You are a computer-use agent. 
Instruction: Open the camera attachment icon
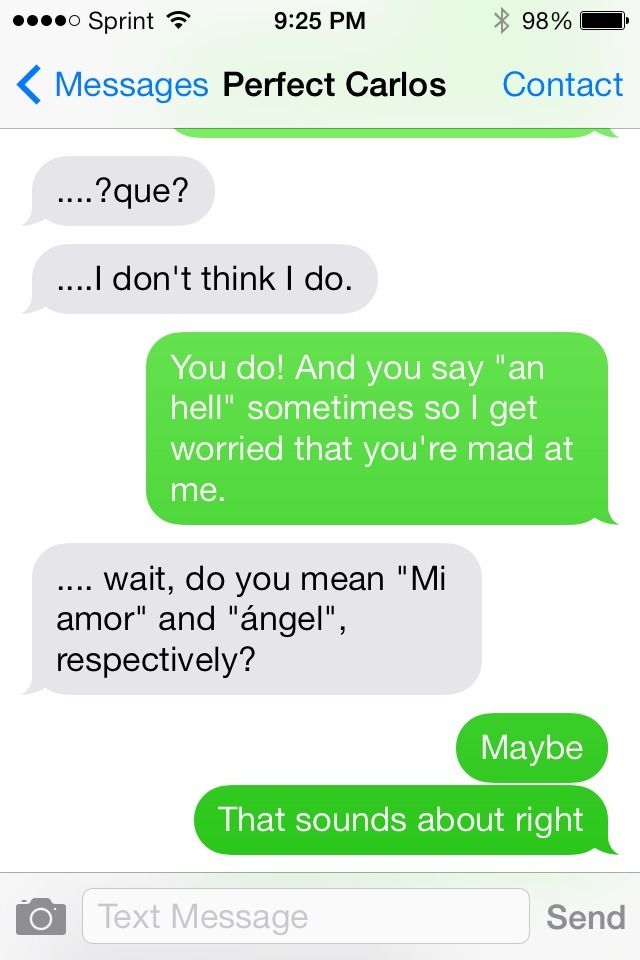(41, 916)
